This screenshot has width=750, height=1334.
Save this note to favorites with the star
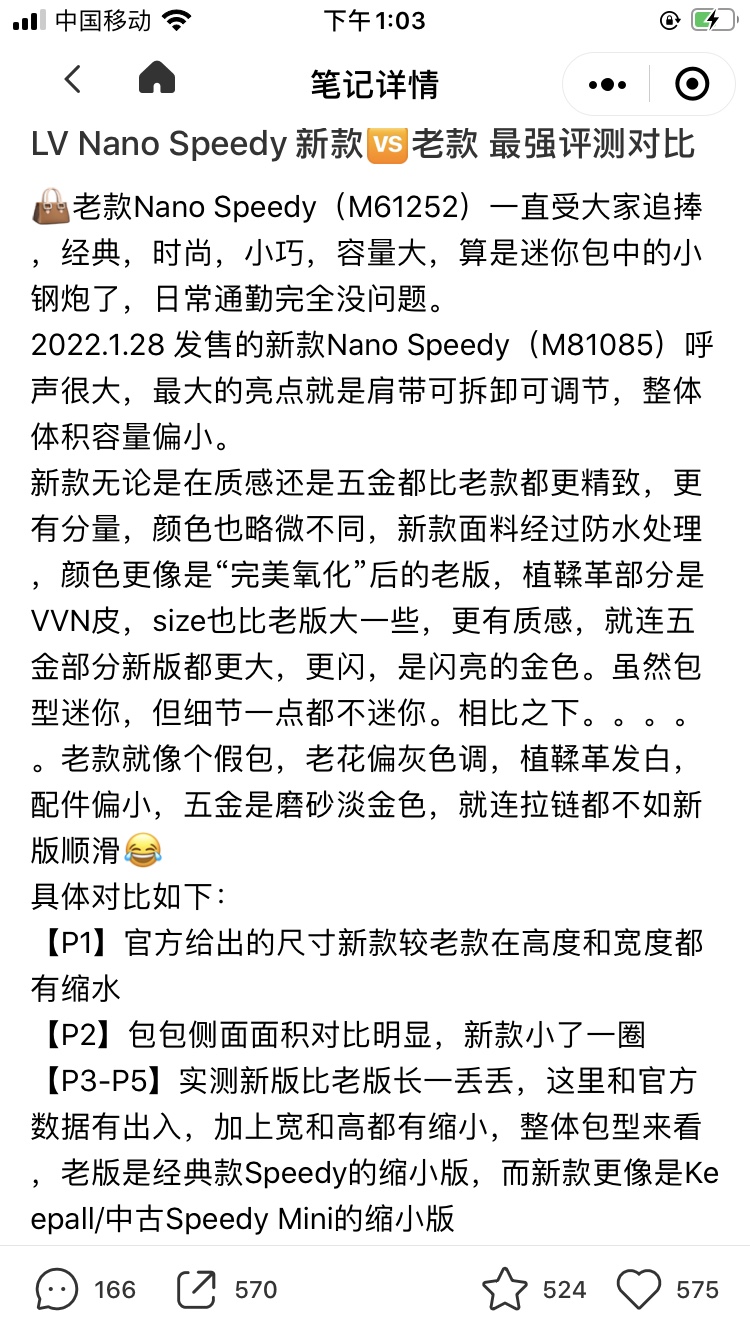pyautogui.click(x=504, y=1289)
